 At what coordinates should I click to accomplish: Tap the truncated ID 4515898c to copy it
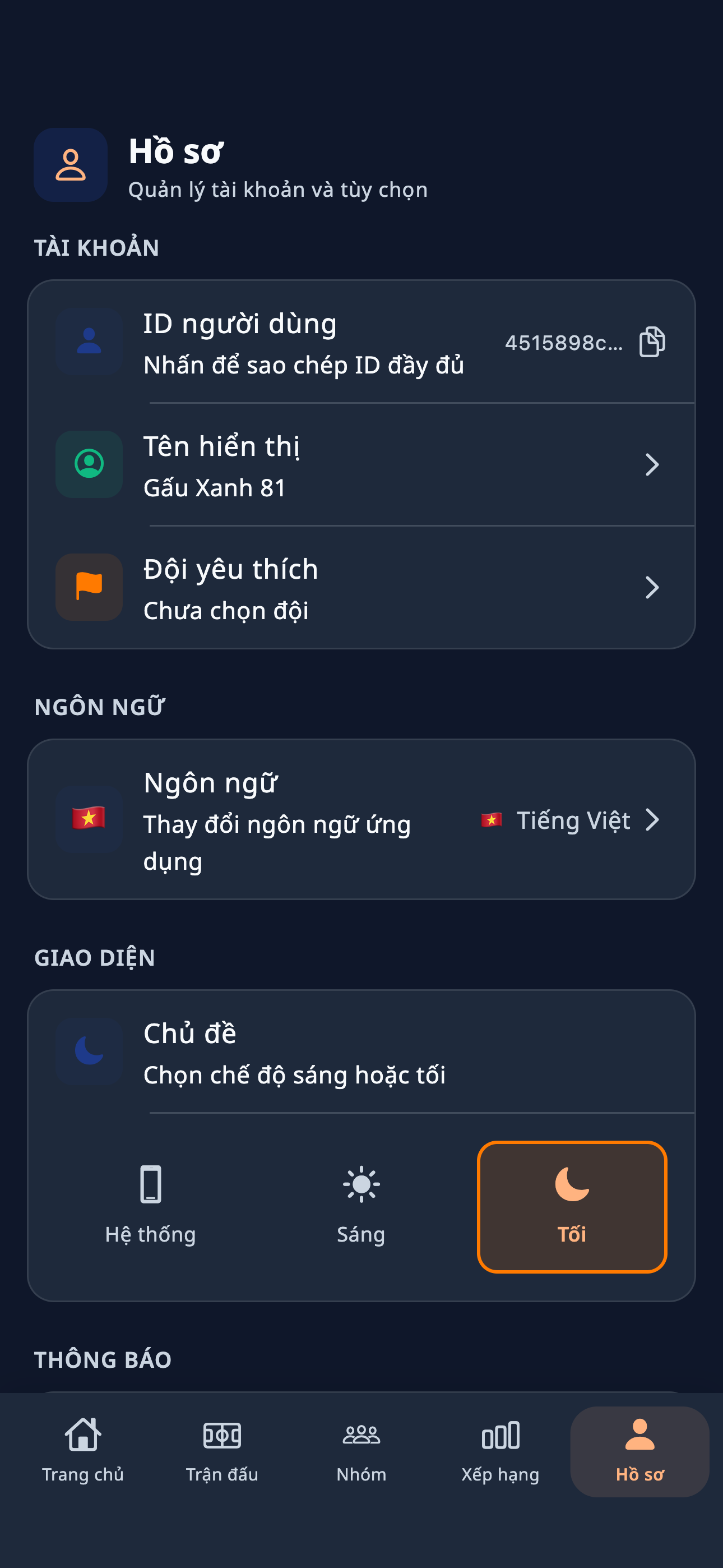pos(565,343)
